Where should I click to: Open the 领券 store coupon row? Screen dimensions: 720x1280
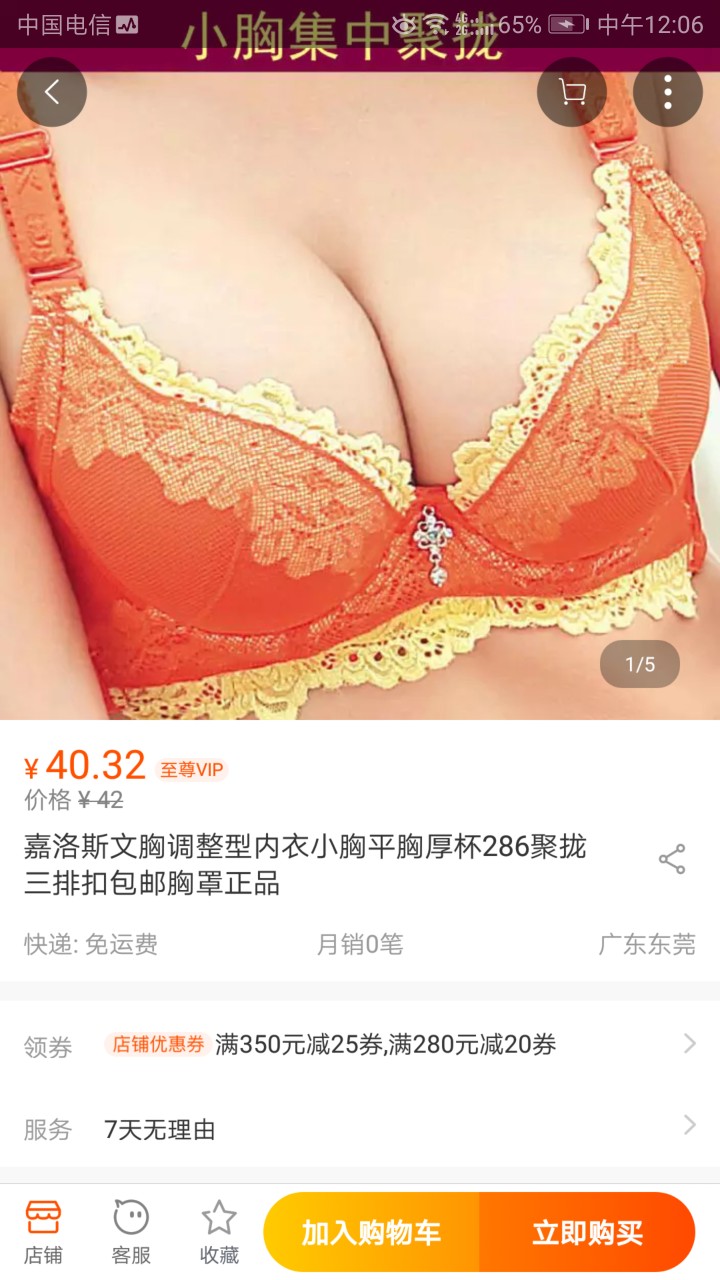[360, 1045]
